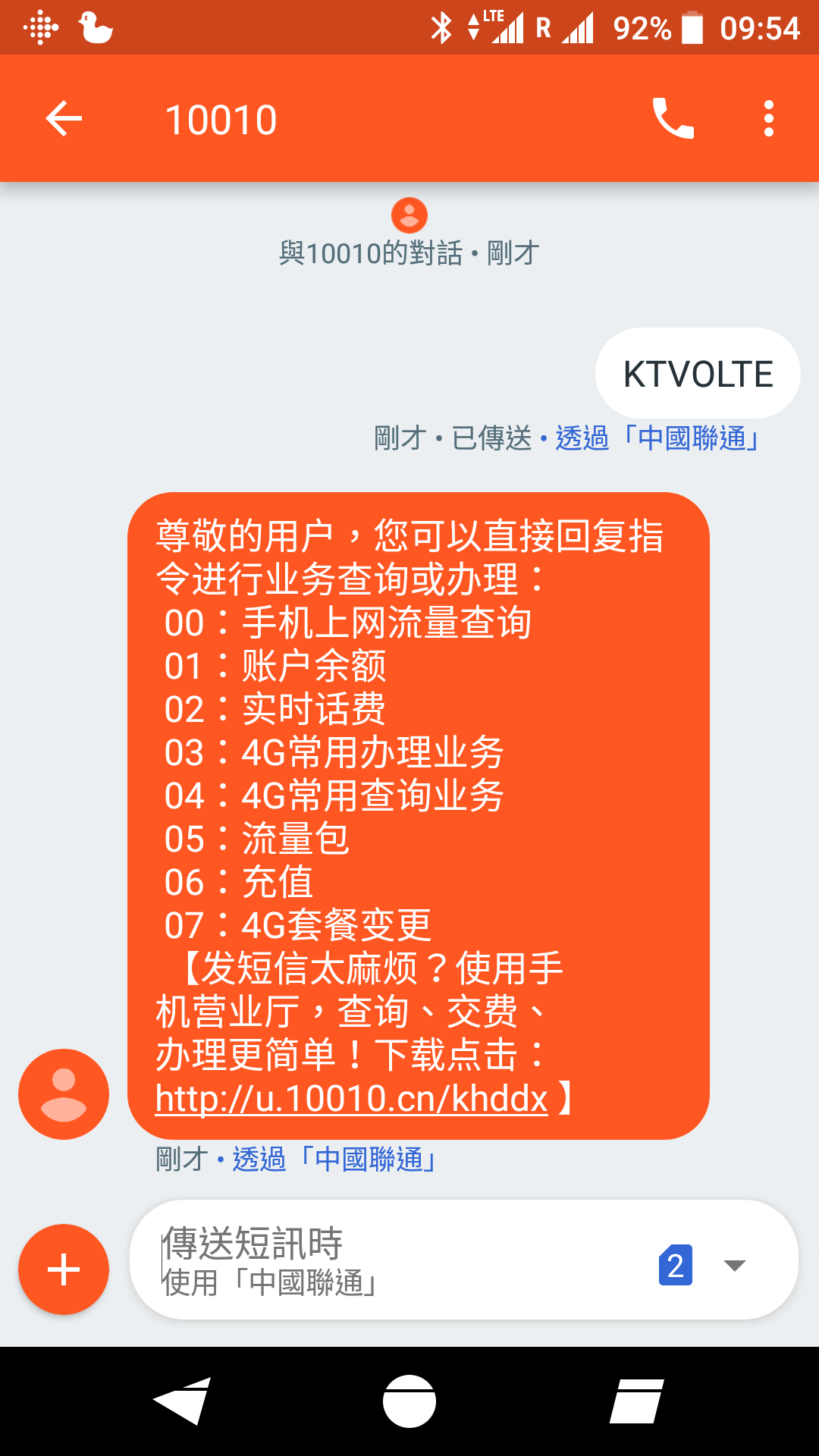819x1456 pixels.
Task: Tap the system home button
Action: [409, 1401]
